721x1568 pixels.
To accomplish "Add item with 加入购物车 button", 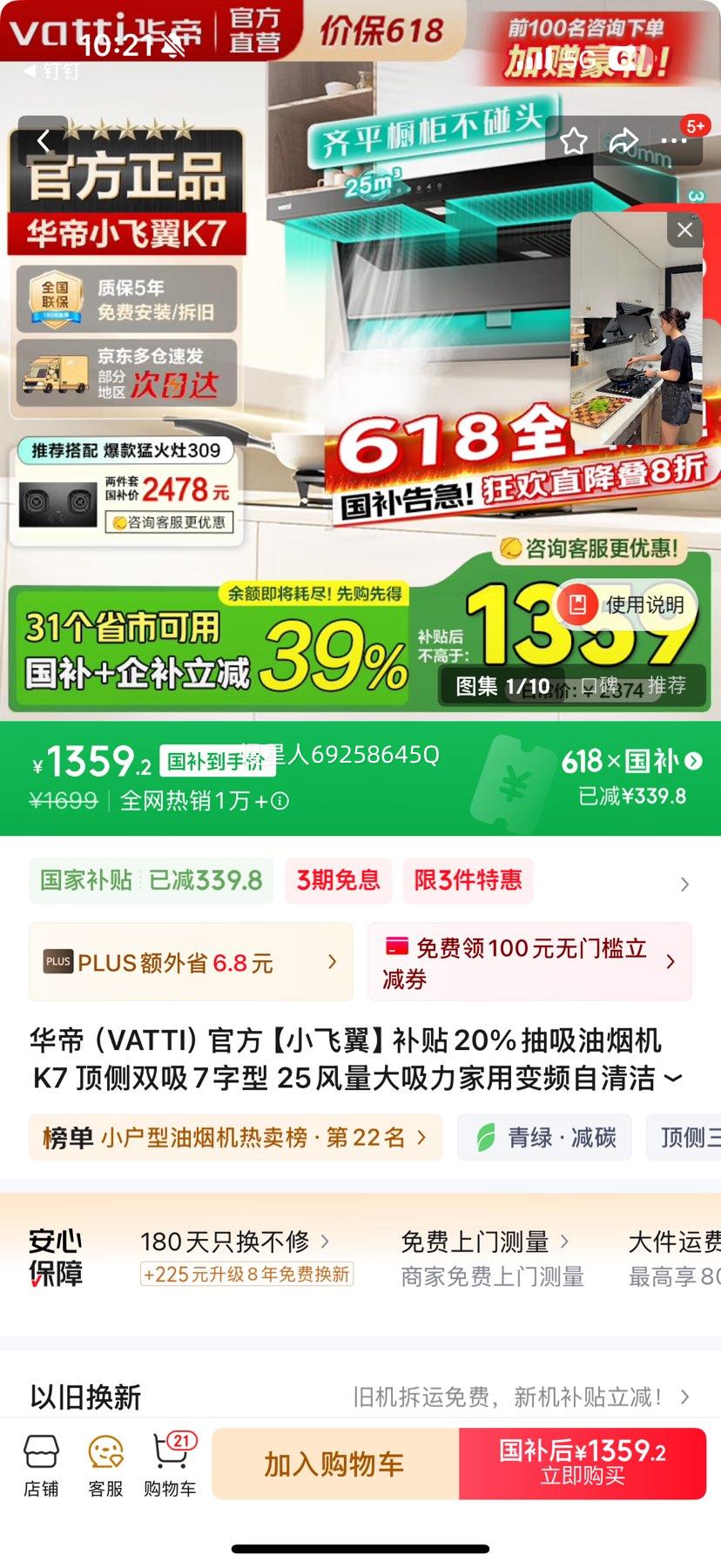I will click(x=335, y=1464).
